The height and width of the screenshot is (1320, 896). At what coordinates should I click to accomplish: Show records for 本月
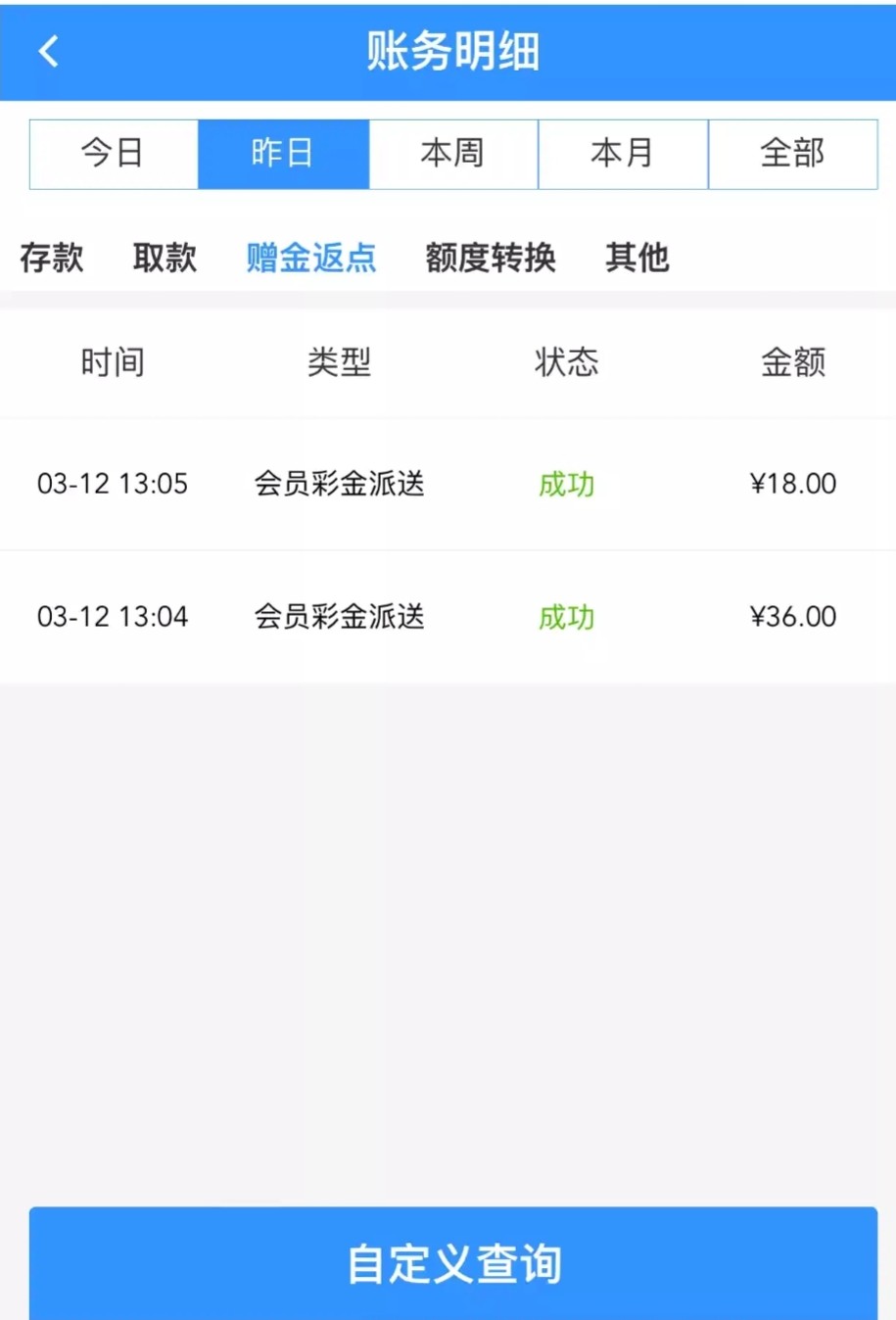coord(623,154)
